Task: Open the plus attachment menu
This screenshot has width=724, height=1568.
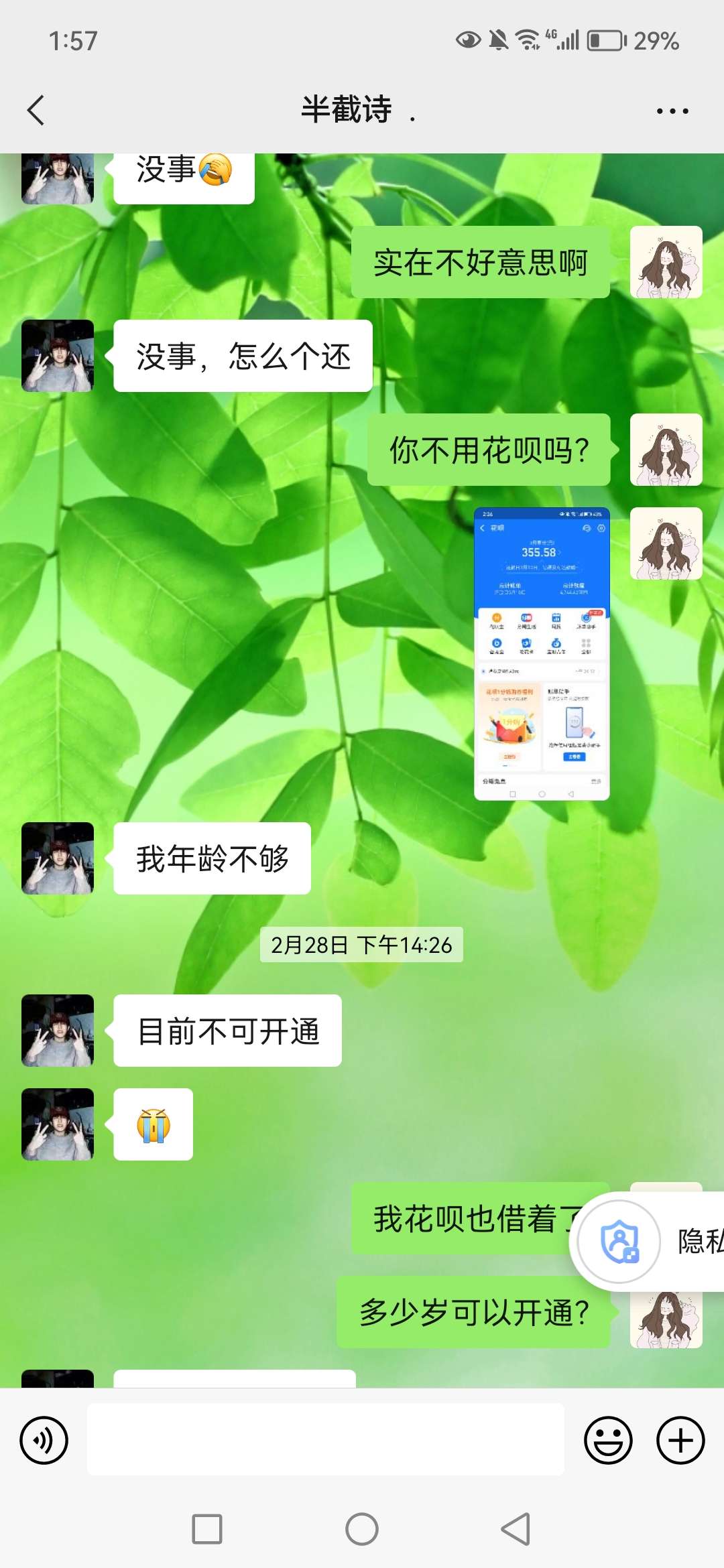Action: [680, 1440]
